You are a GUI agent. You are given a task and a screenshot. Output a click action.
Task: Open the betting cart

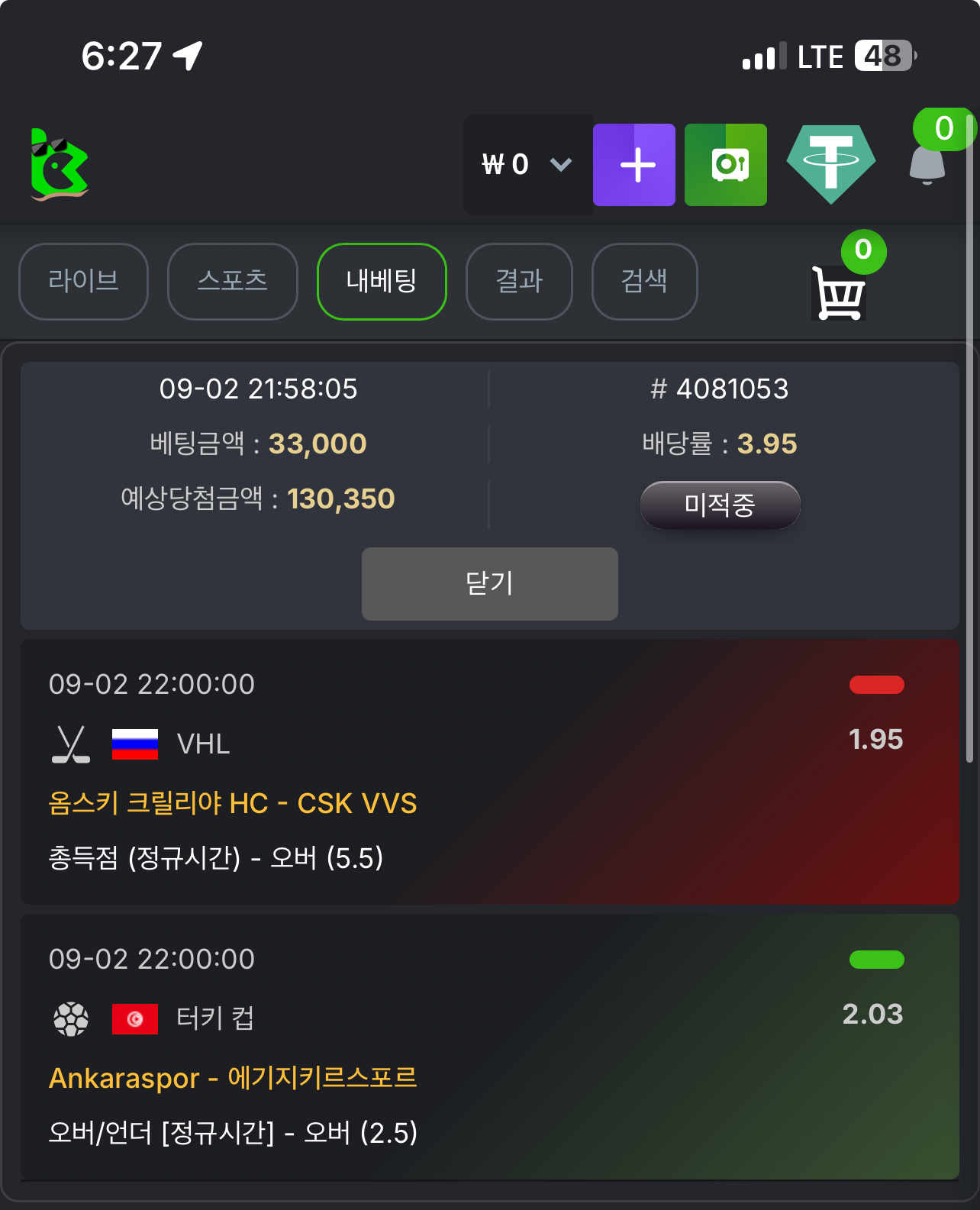pos(838,293)
